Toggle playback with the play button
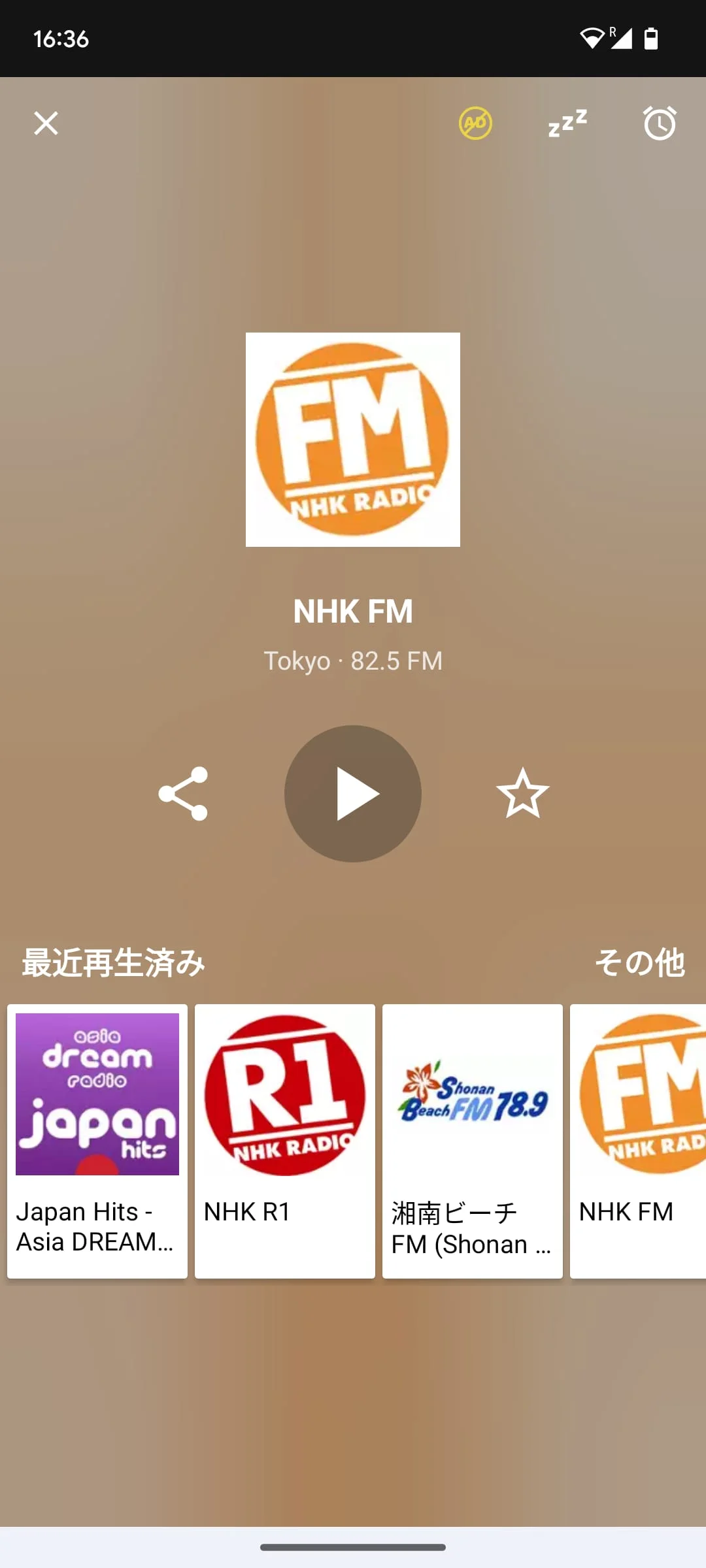This screenshot has width=706, height=1568. pyautogui.click(x=352, y=794)
